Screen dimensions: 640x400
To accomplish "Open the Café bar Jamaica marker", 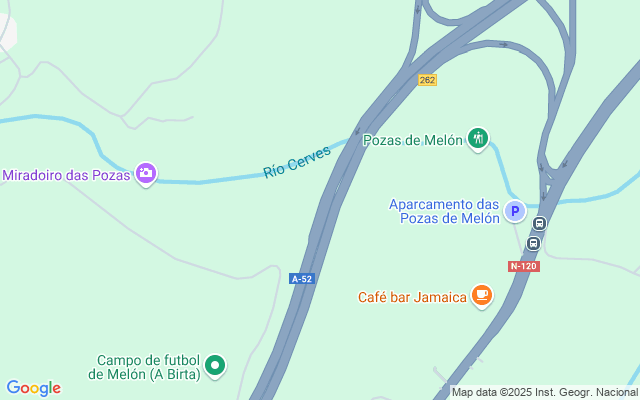I will coord(482,295).
